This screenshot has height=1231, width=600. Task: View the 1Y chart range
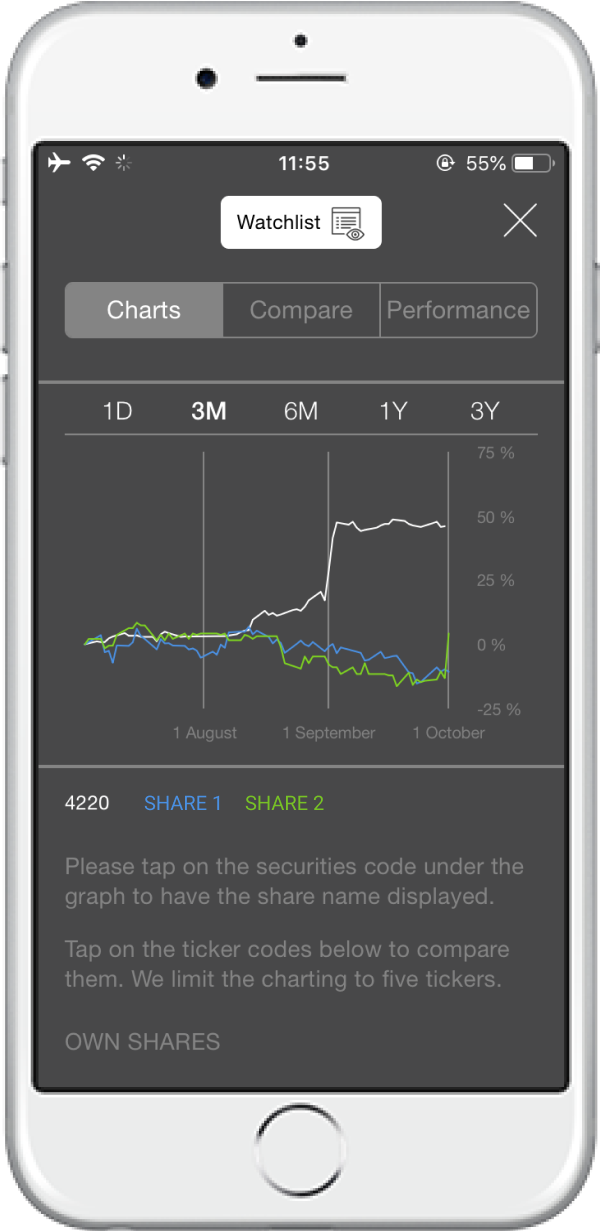coord(393,411)
